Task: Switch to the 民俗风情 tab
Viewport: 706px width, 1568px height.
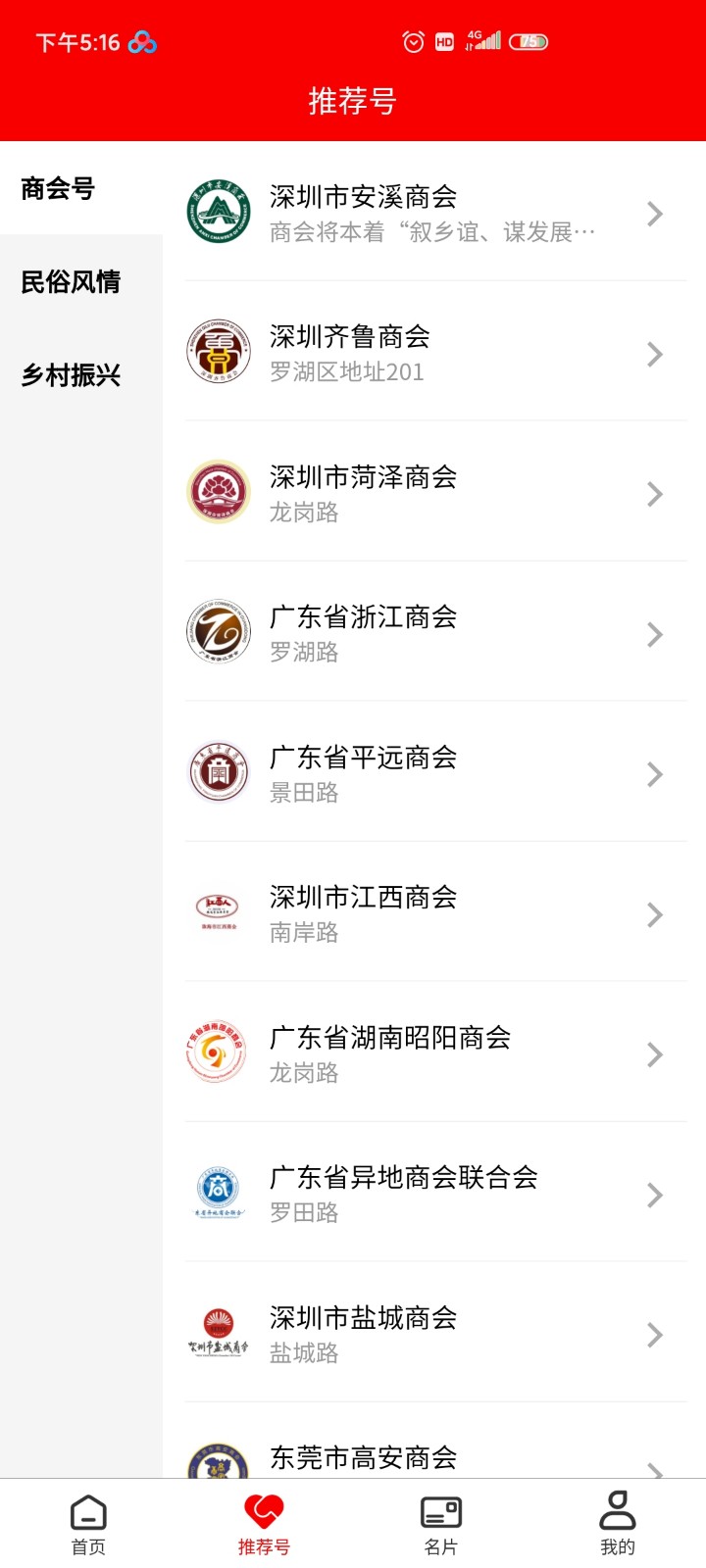Action: 71,282
